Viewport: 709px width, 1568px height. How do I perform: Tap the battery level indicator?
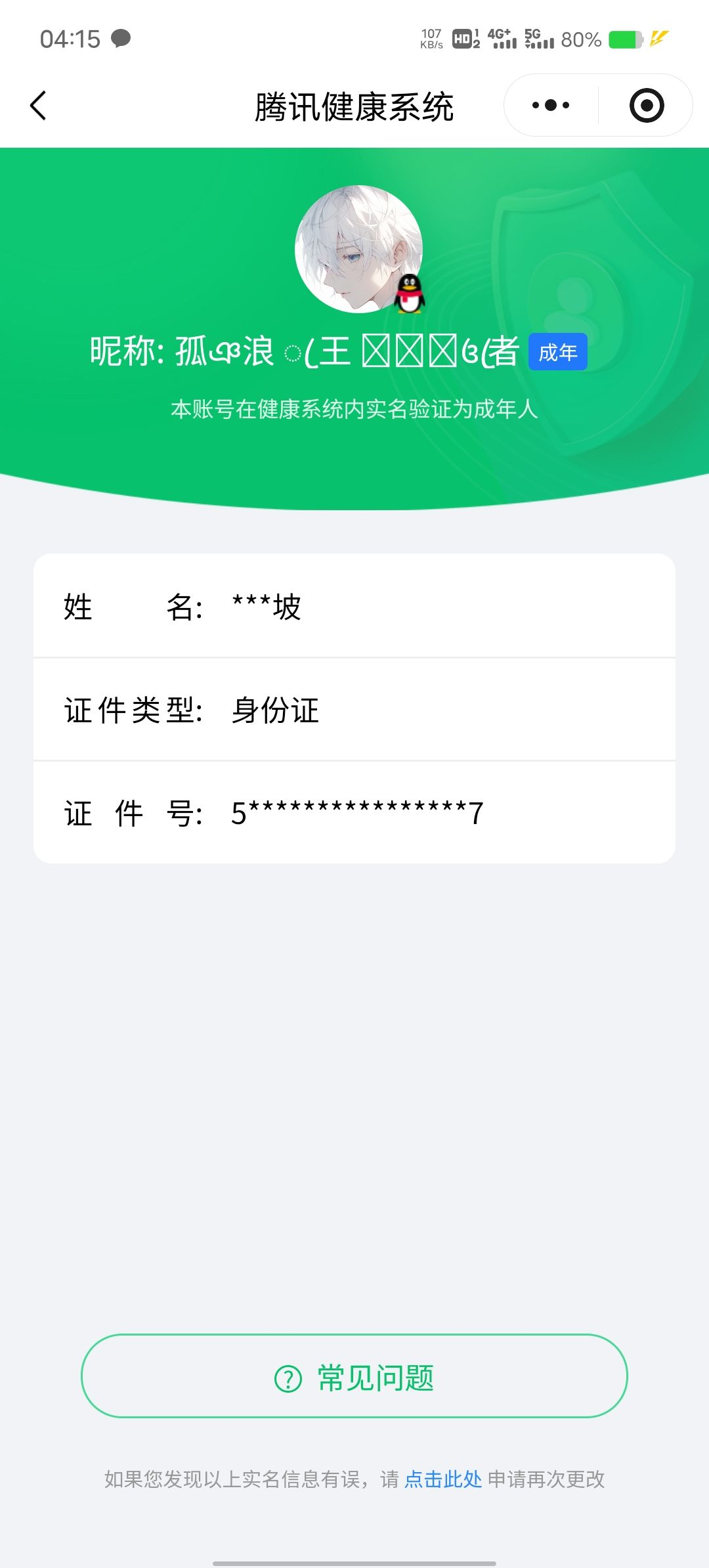[x=625, y=39]
